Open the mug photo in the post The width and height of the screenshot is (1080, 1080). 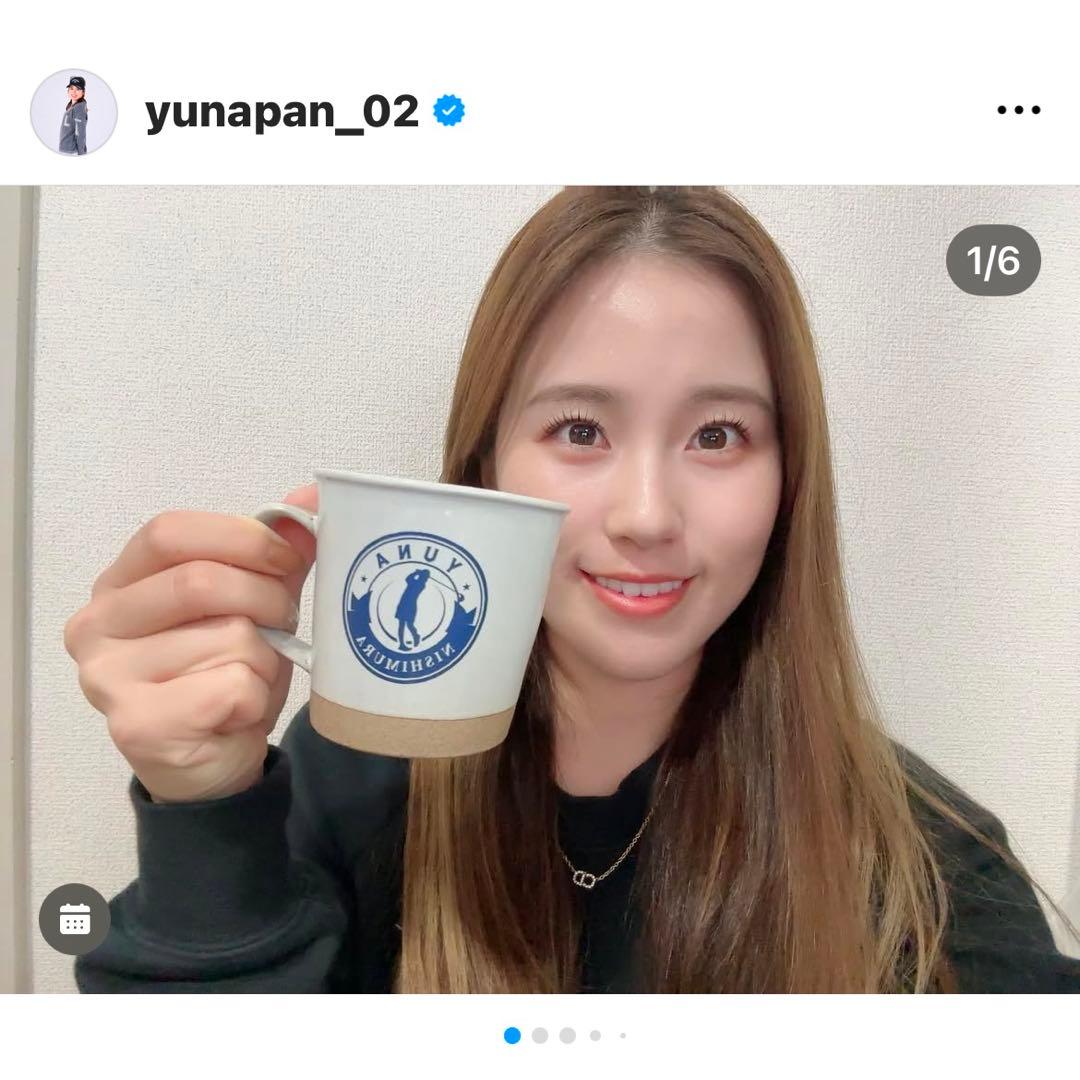[540, 588]
